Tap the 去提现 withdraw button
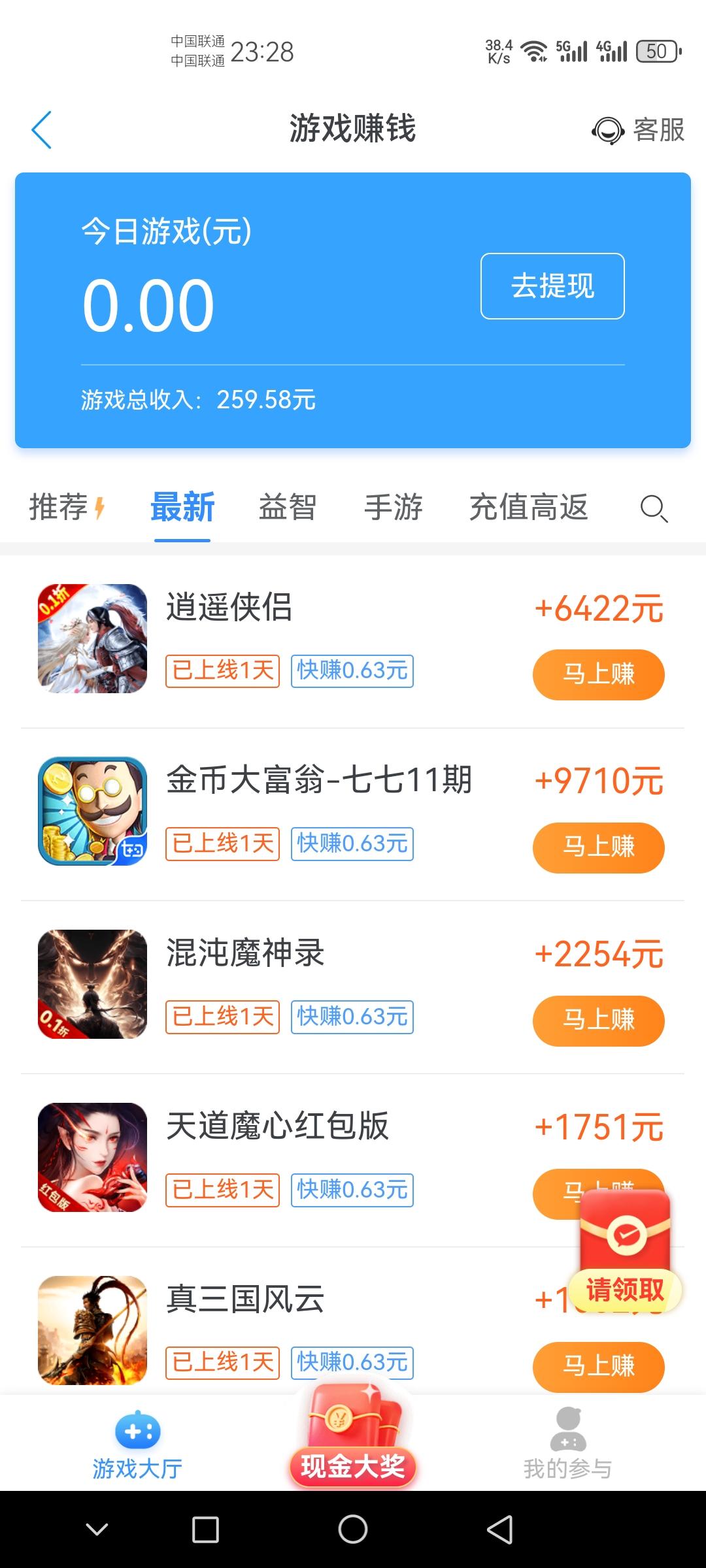Image resolution: width=706 pixels, height=1568 pixels. point(552,286)
